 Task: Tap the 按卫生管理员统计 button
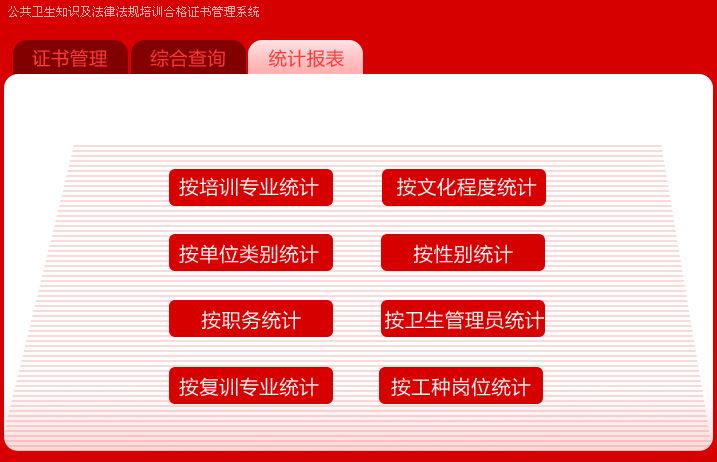click(x=463, y=319)
